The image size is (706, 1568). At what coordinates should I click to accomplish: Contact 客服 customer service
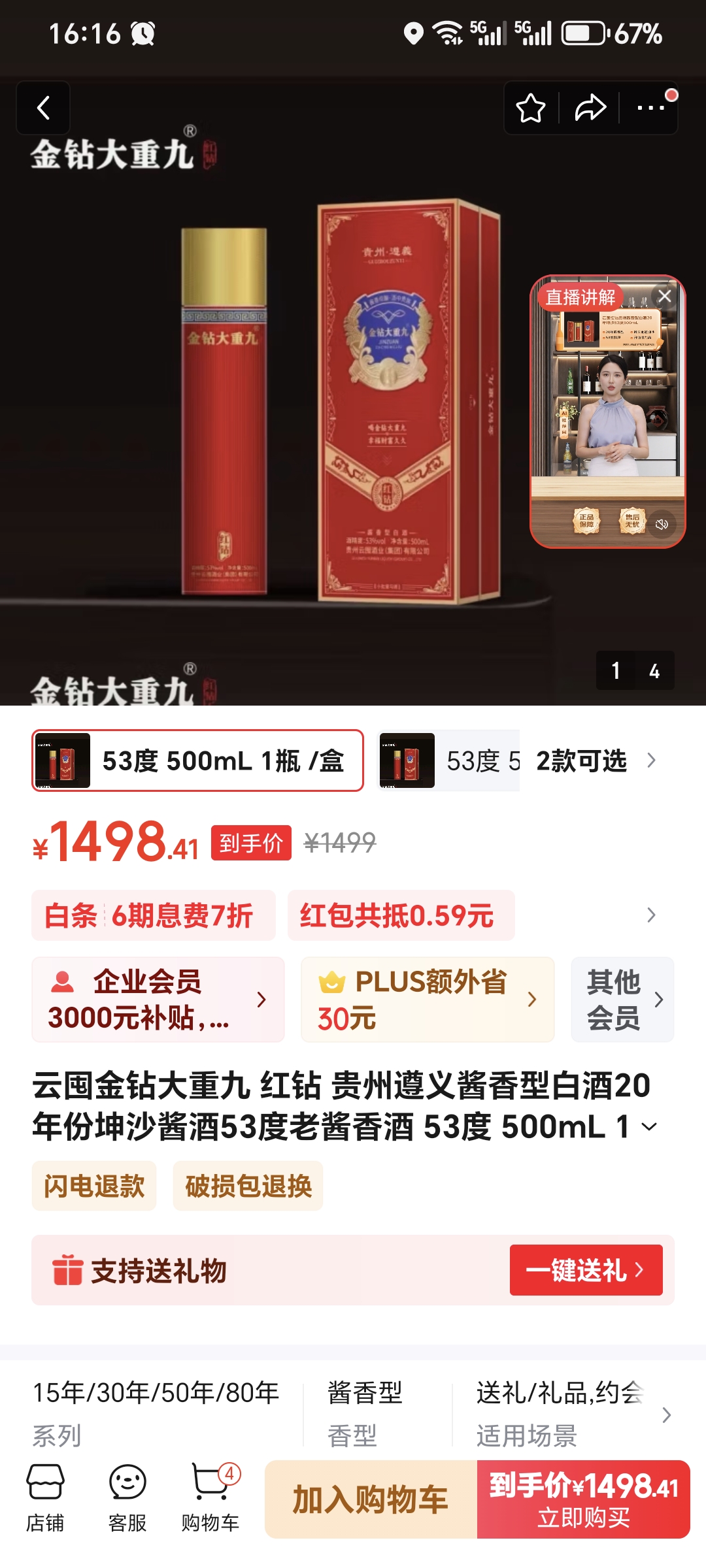point(127,1497)
